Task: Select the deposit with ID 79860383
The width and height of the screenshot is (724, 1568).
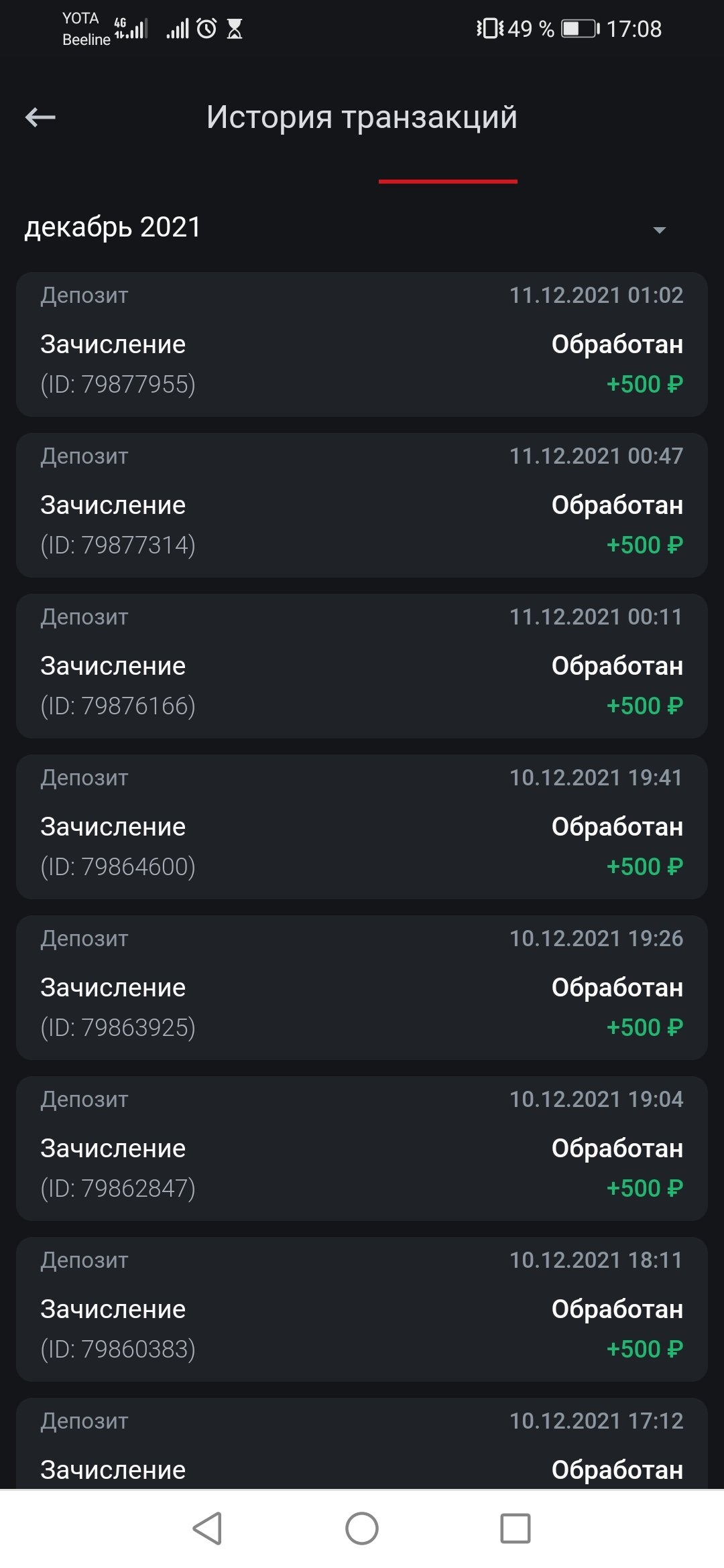Action: [362, 1309]
